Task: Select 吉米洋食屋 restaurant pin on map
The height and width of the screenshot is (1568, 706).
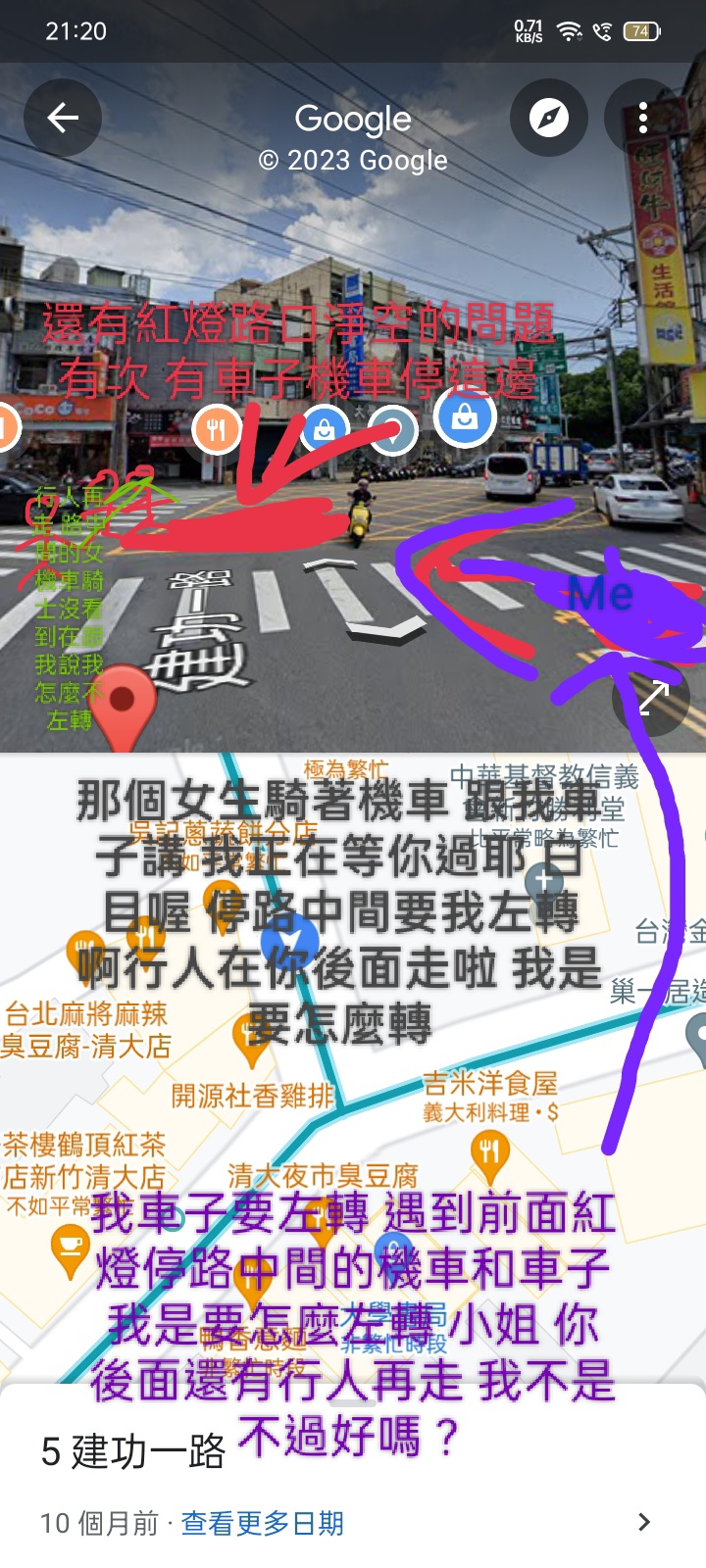Action: [488, 1153]
